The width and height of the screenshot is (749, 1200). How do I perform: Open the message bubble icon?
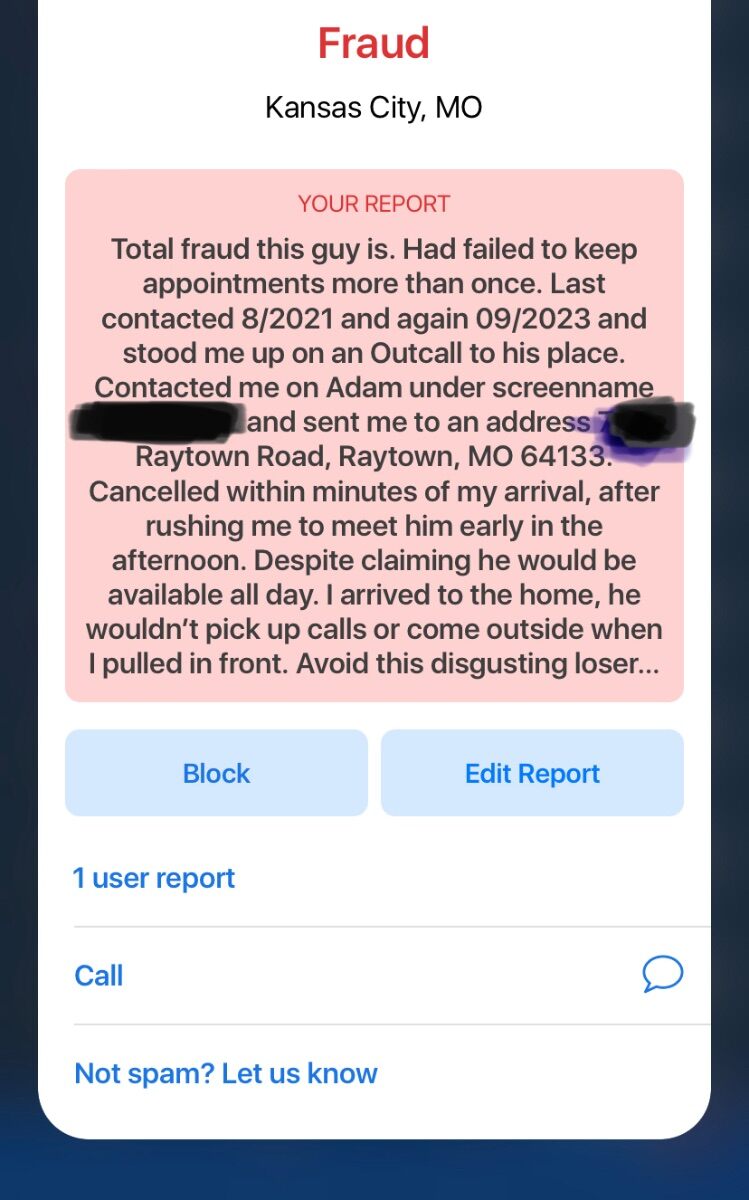[x=663, y=974]
